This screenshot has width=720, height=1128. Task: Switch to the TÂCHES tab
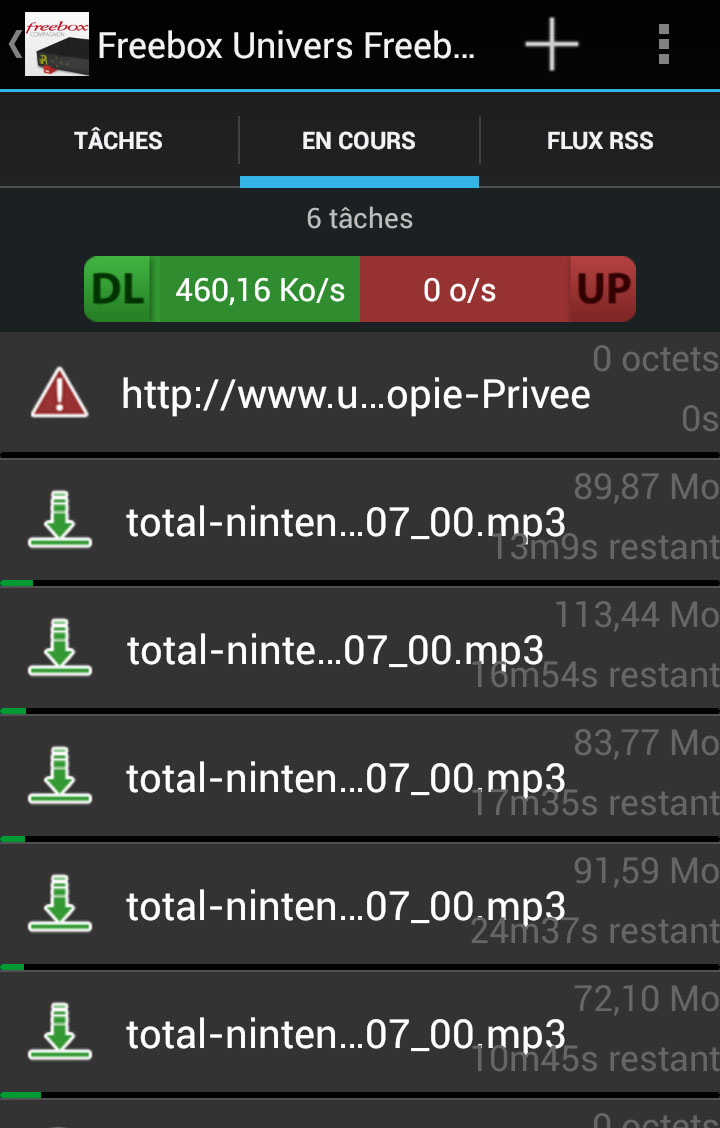118,141
